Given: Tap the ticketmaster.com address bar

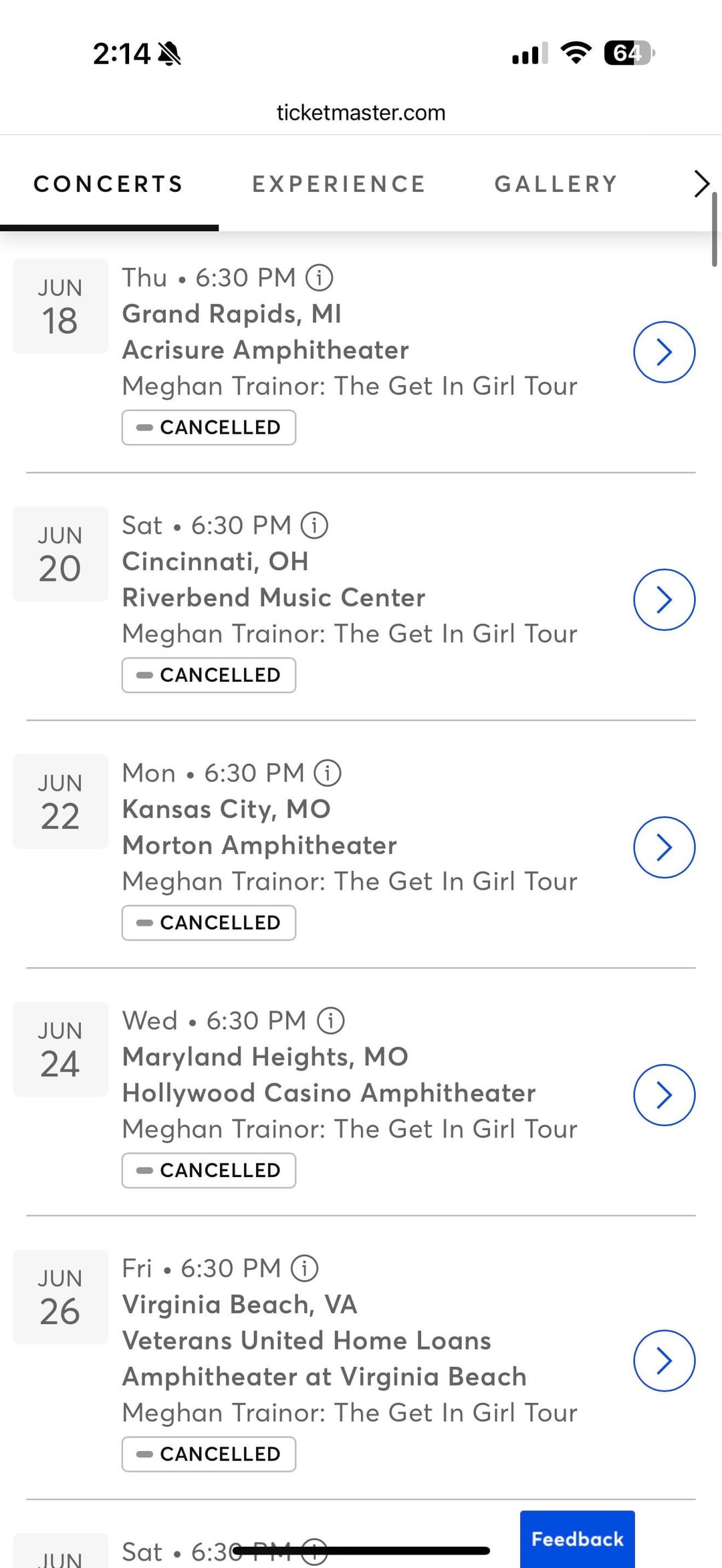Looking at the screenshot, I should pos(361,112).
